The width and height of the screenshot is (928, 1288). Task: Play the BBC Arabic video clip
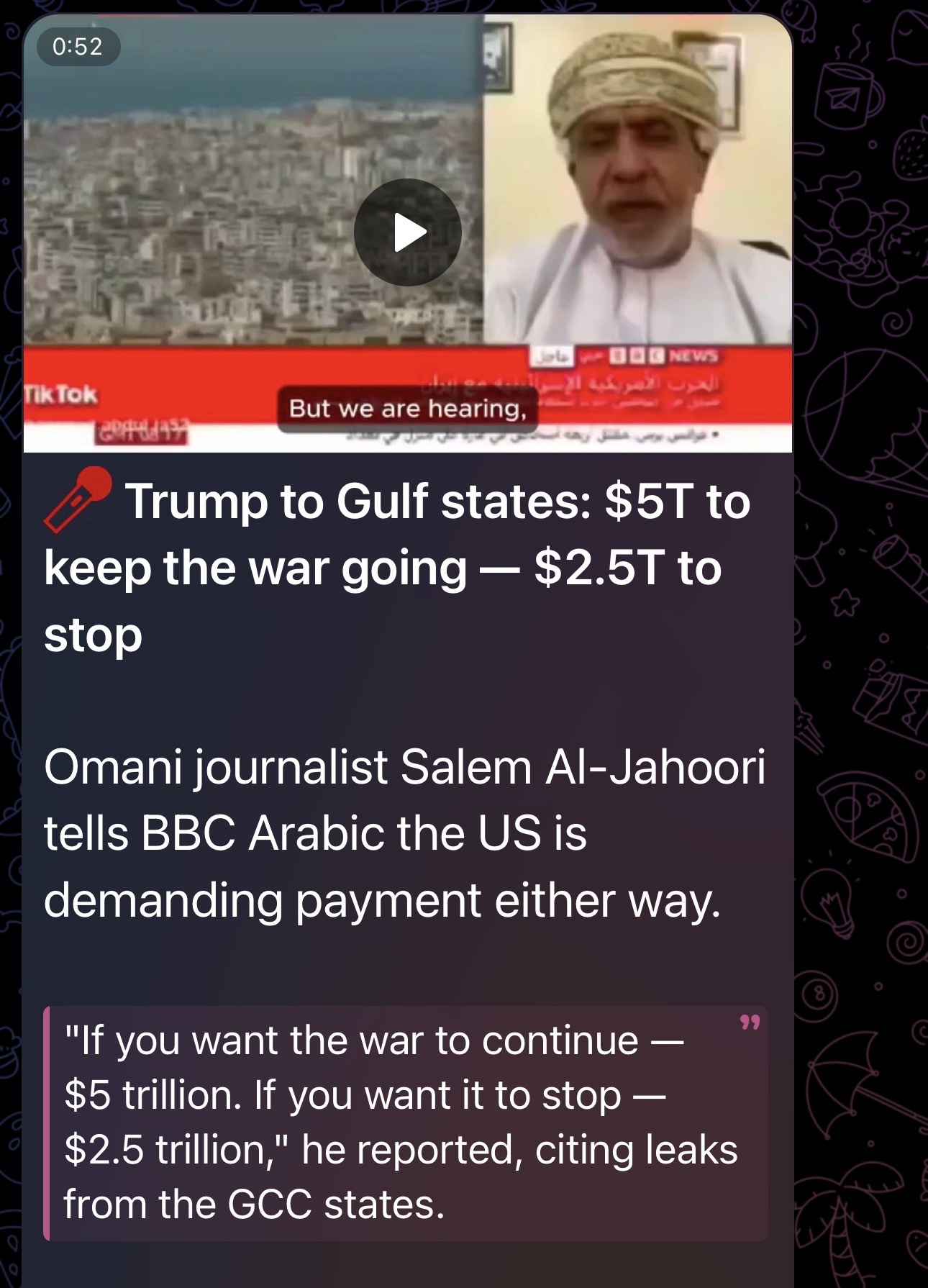pyautogui.click(x=408, y=232)
